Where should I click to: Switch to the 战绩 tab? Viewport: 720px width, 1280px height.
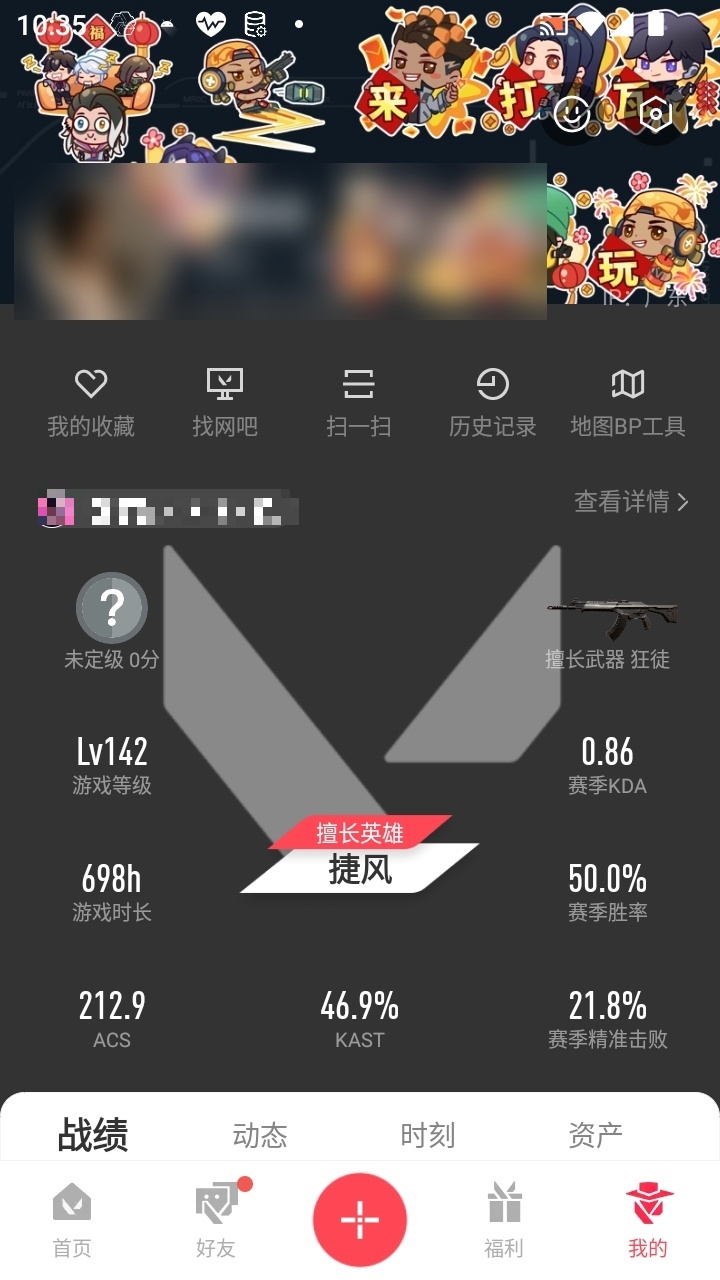coord(93,1135)
